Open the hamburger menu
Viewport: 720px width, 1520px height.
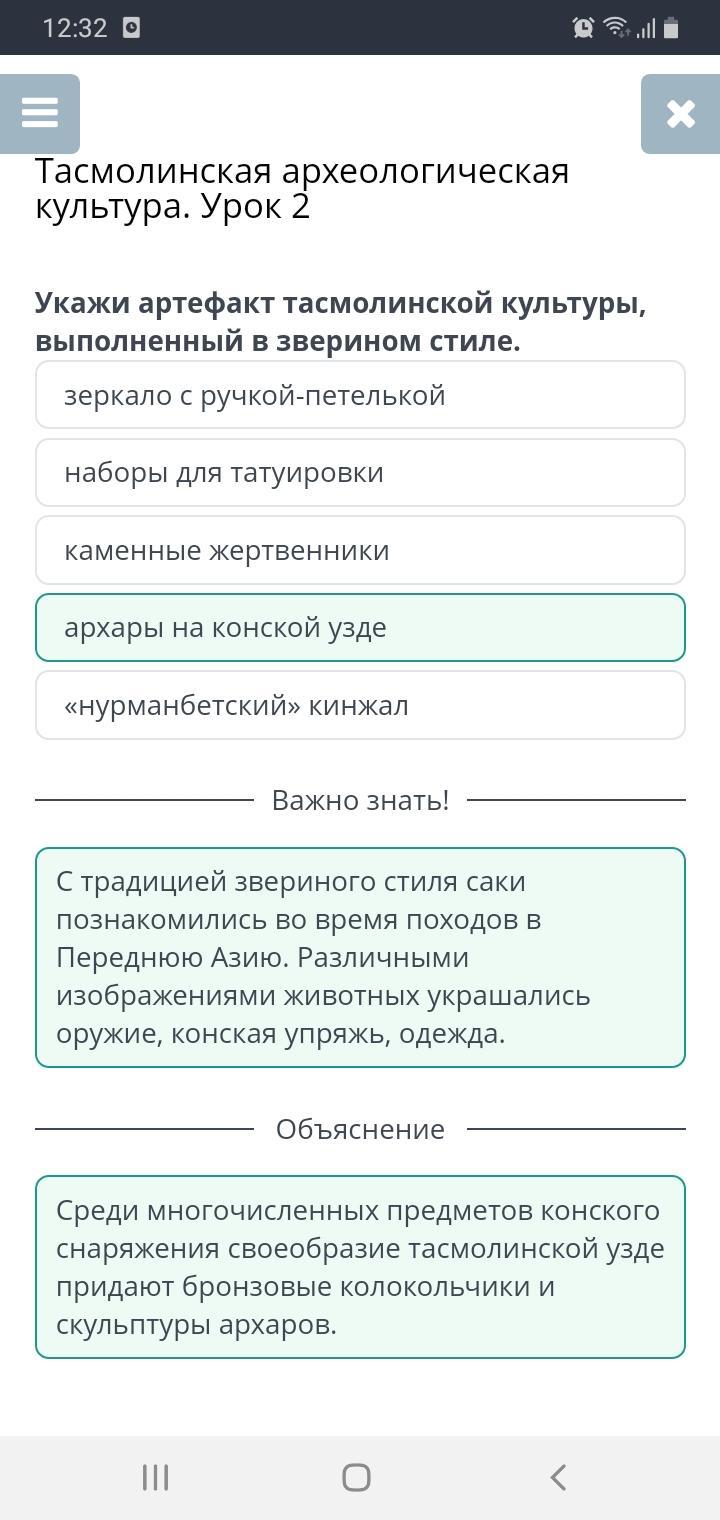click(x=40, y=113)
